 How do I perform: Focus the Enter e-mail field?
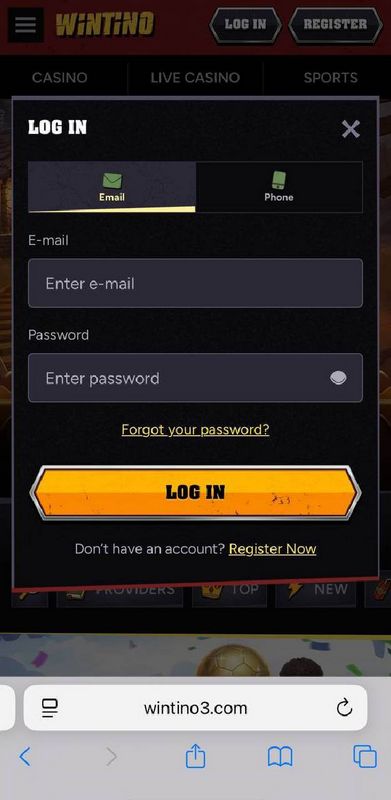[196, 283]
